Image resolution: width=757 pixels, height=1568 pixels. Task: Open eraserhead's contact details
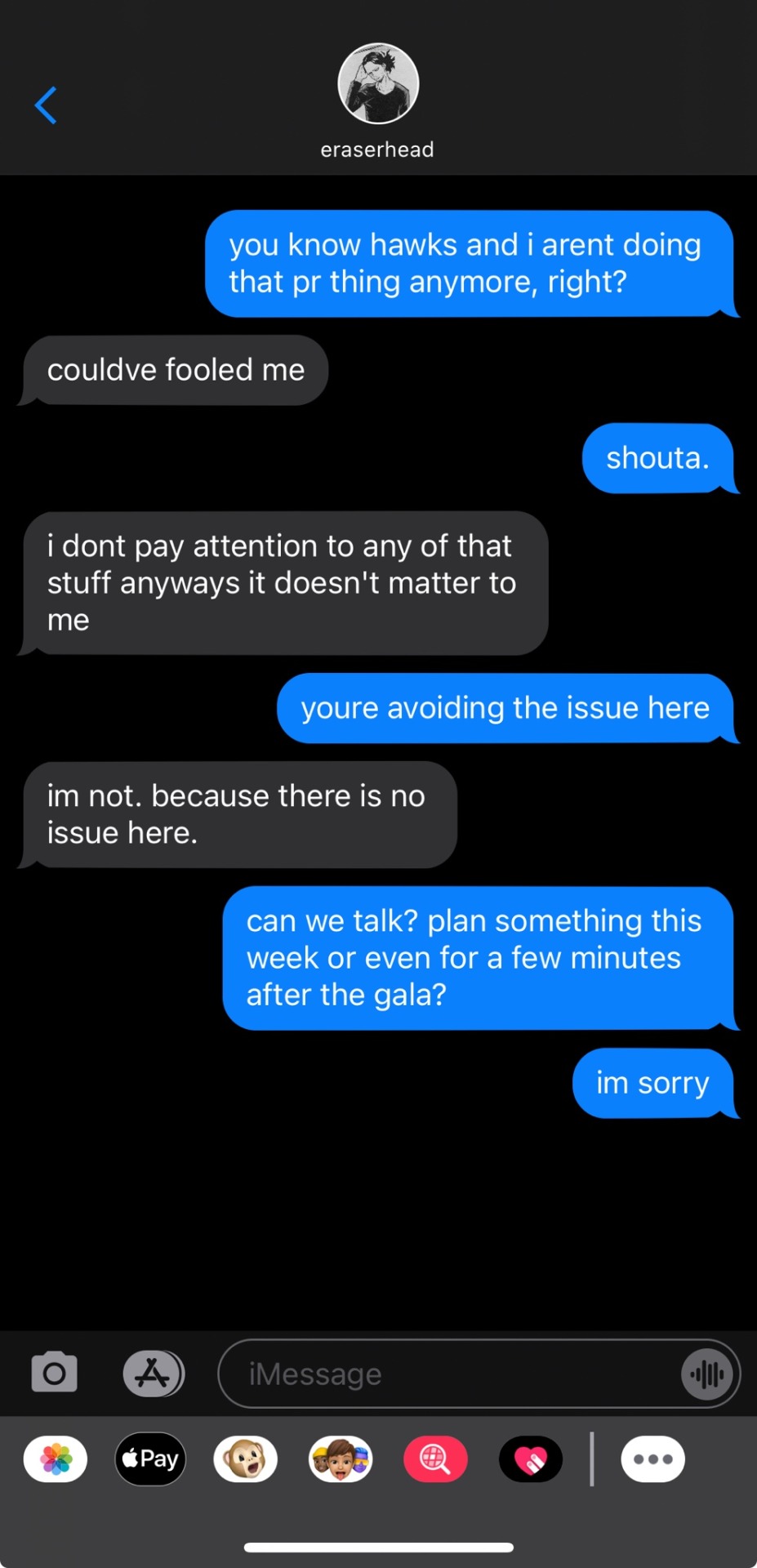tap(378, 98)
